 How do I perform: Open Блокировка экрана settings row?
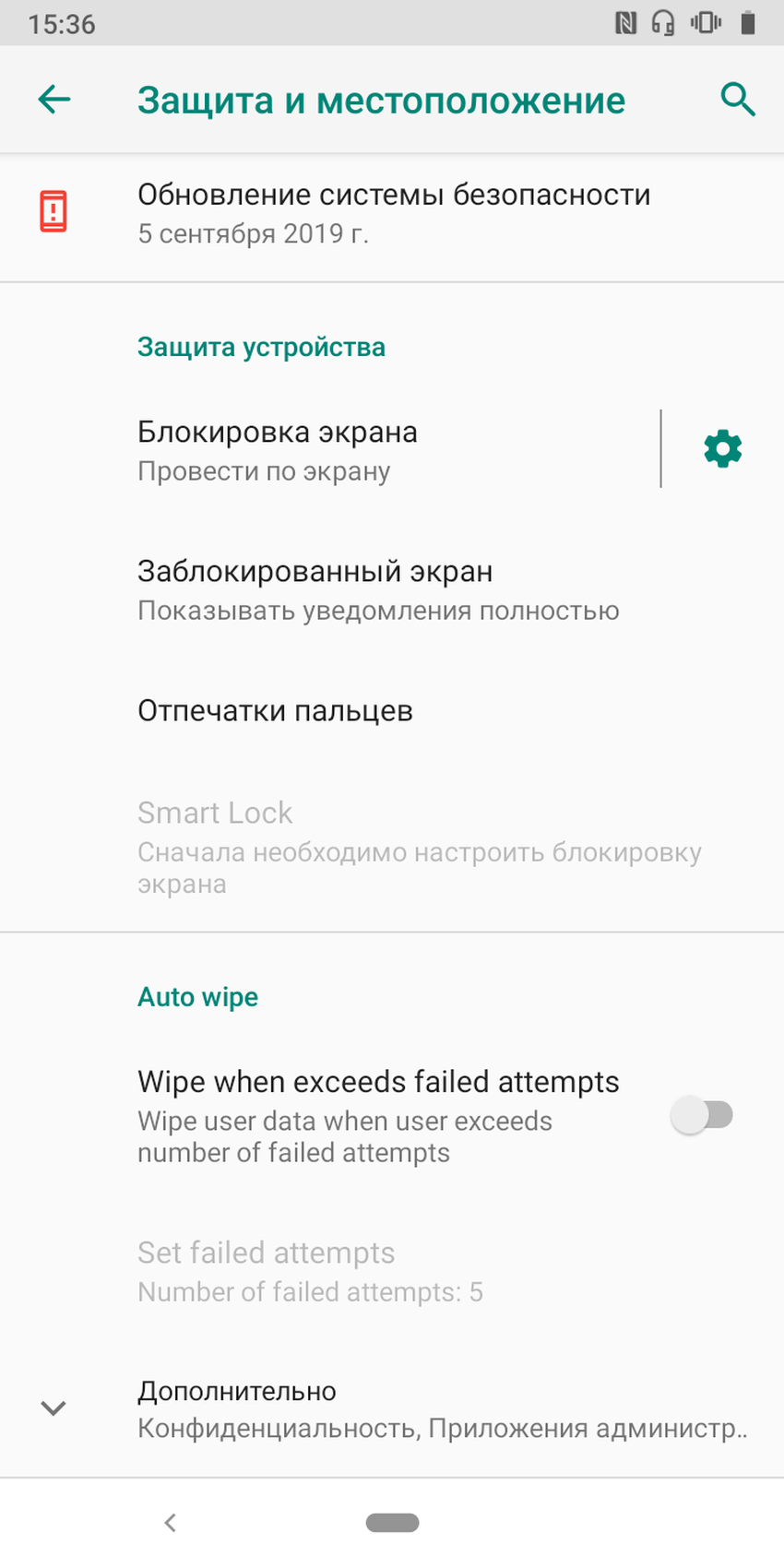[369, 450]
